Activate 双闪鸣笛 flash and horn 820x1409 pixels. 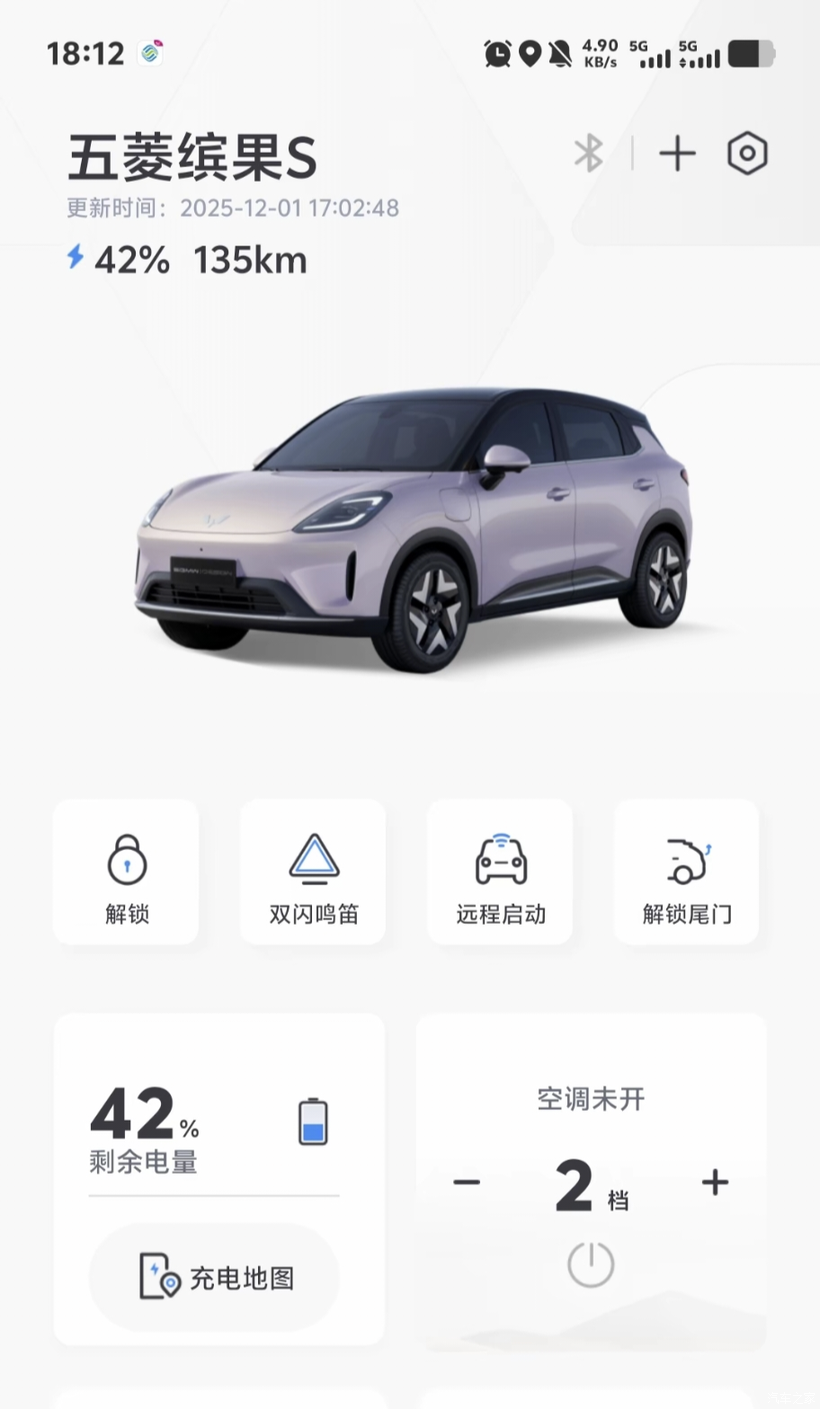pos(313,872)
